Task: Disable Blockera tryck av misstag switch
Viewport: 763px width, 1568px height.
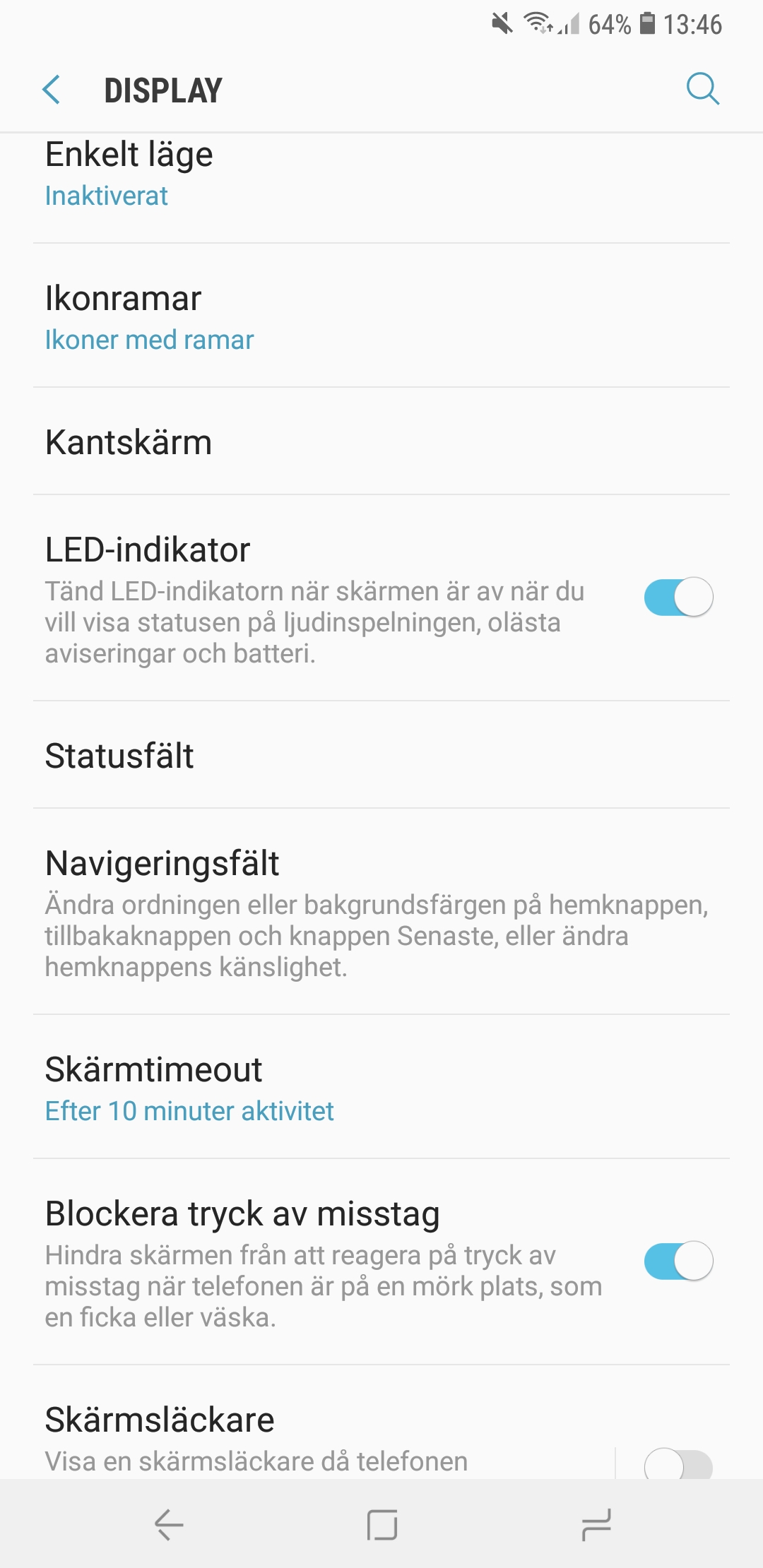Action: [x=678, y=1261]
